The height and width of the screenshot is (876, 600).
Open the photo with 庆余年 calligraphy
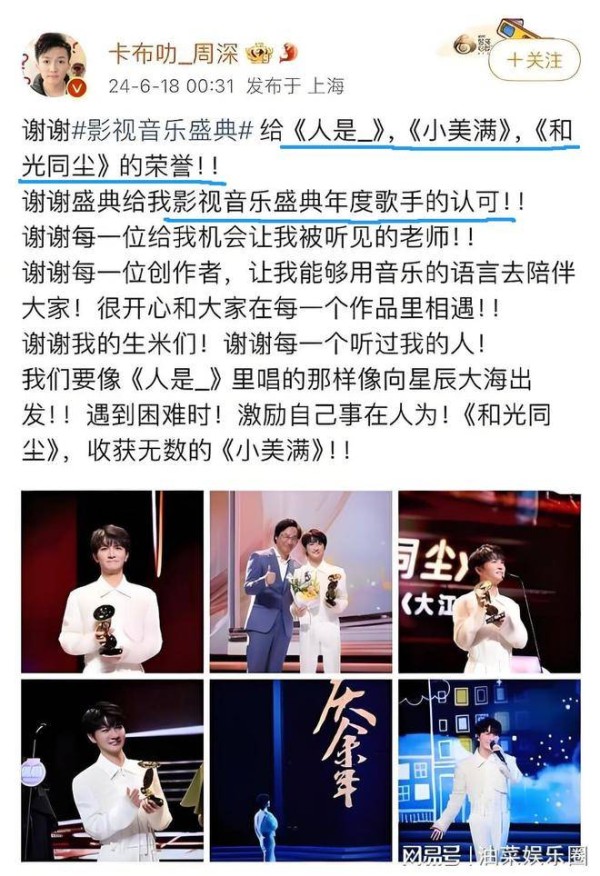pyautogui.click(x=300, y=770)
